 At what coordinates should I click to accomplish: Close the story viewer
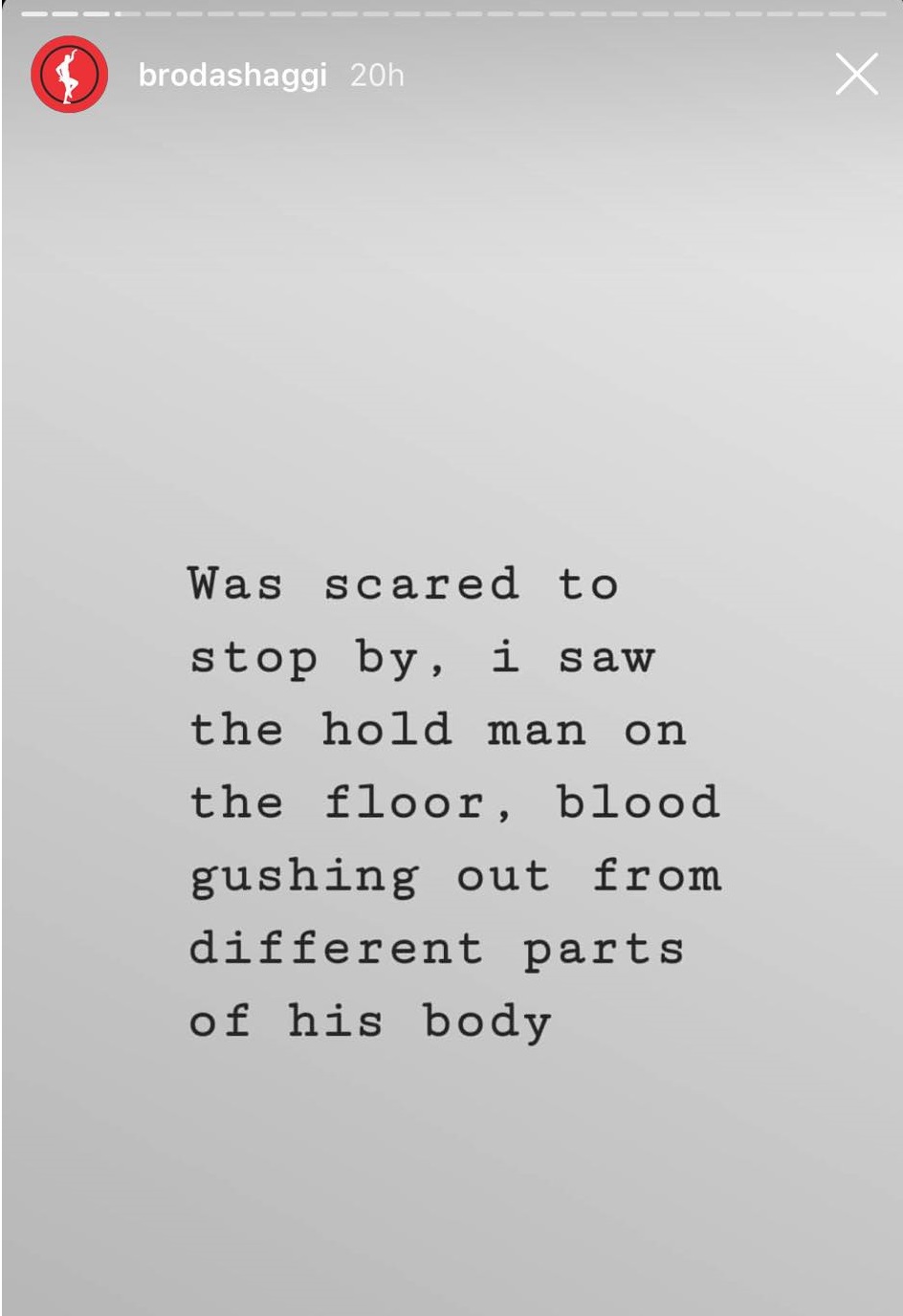[856, 75]
